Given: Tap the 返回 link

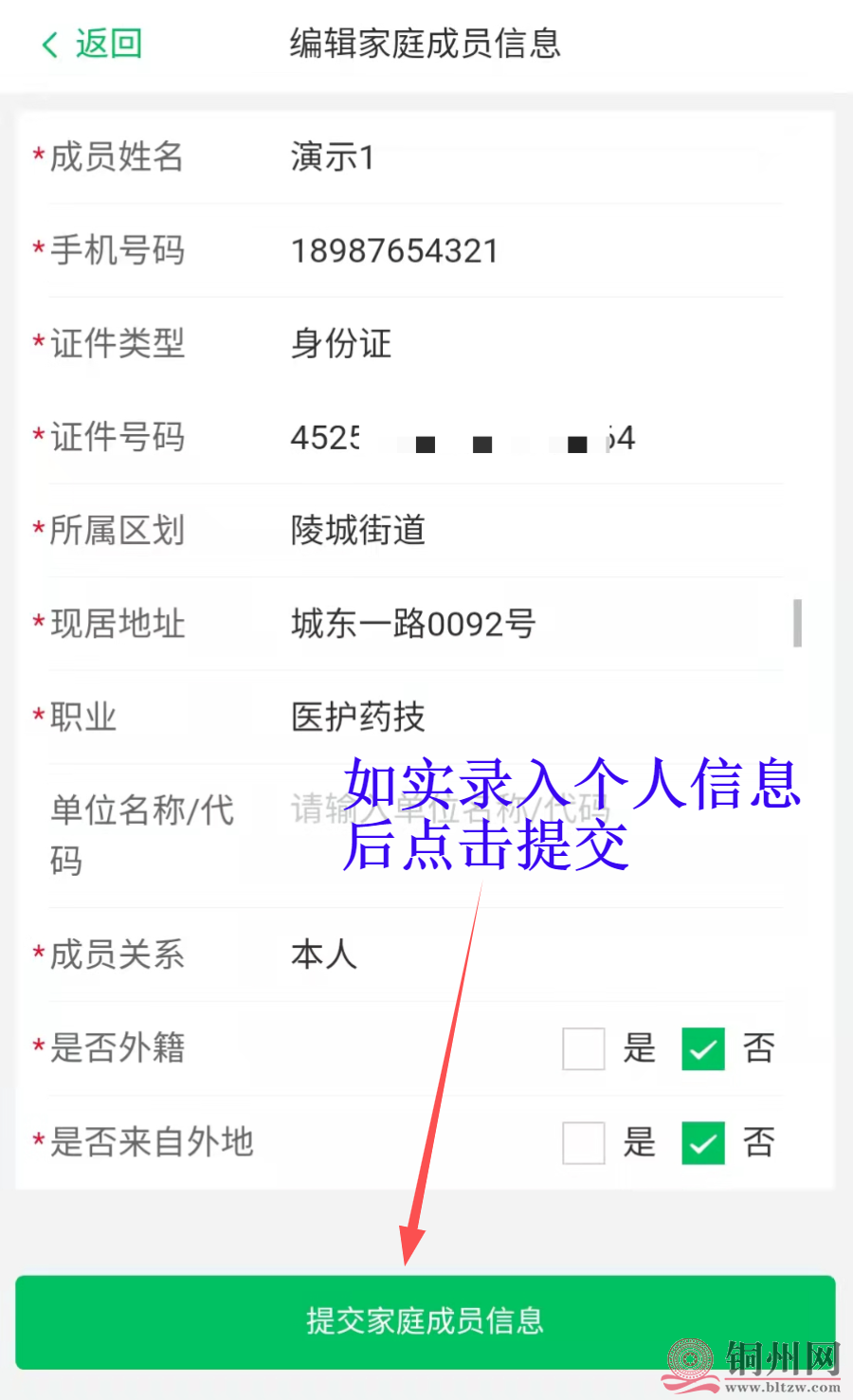Looking at the screenshot, I should tap(100, 44).
